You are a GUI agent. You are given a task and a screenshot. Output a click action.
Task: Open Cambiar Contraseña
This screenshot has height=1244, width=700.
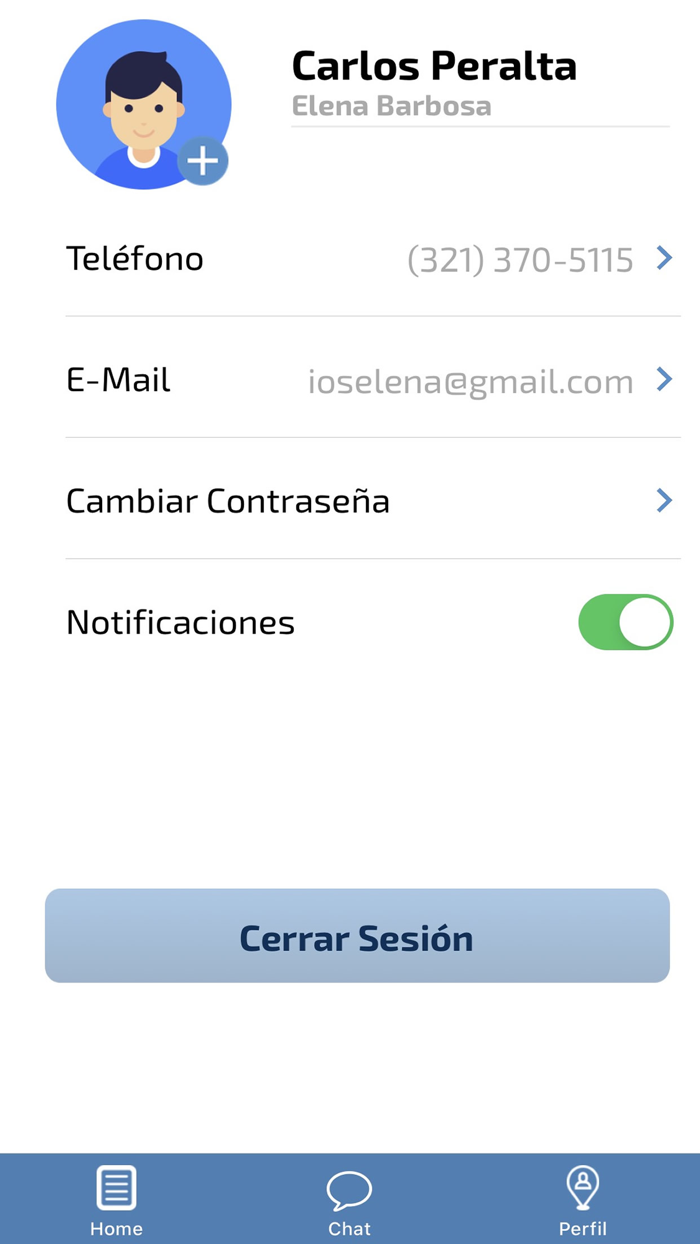(373, 500)
